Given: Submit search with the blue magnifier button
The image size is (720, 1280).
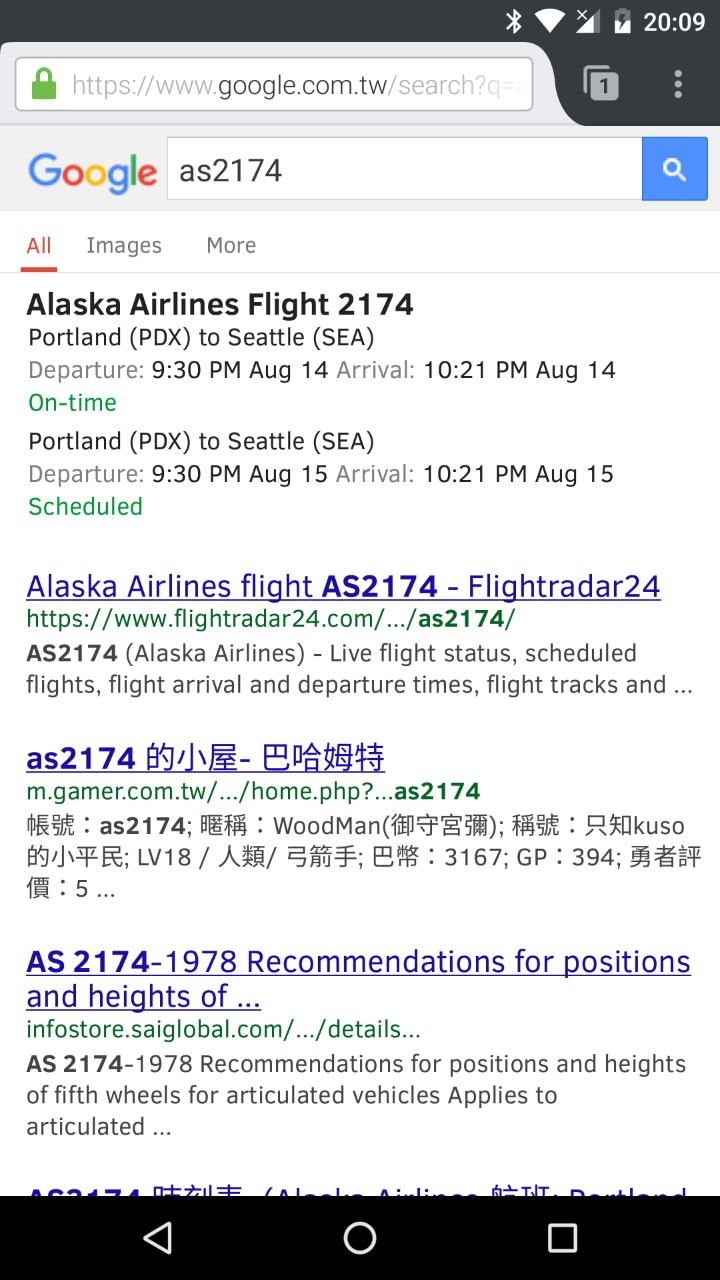Looking at the screenshot, I should pyautogui.click(x=675, y=170).
